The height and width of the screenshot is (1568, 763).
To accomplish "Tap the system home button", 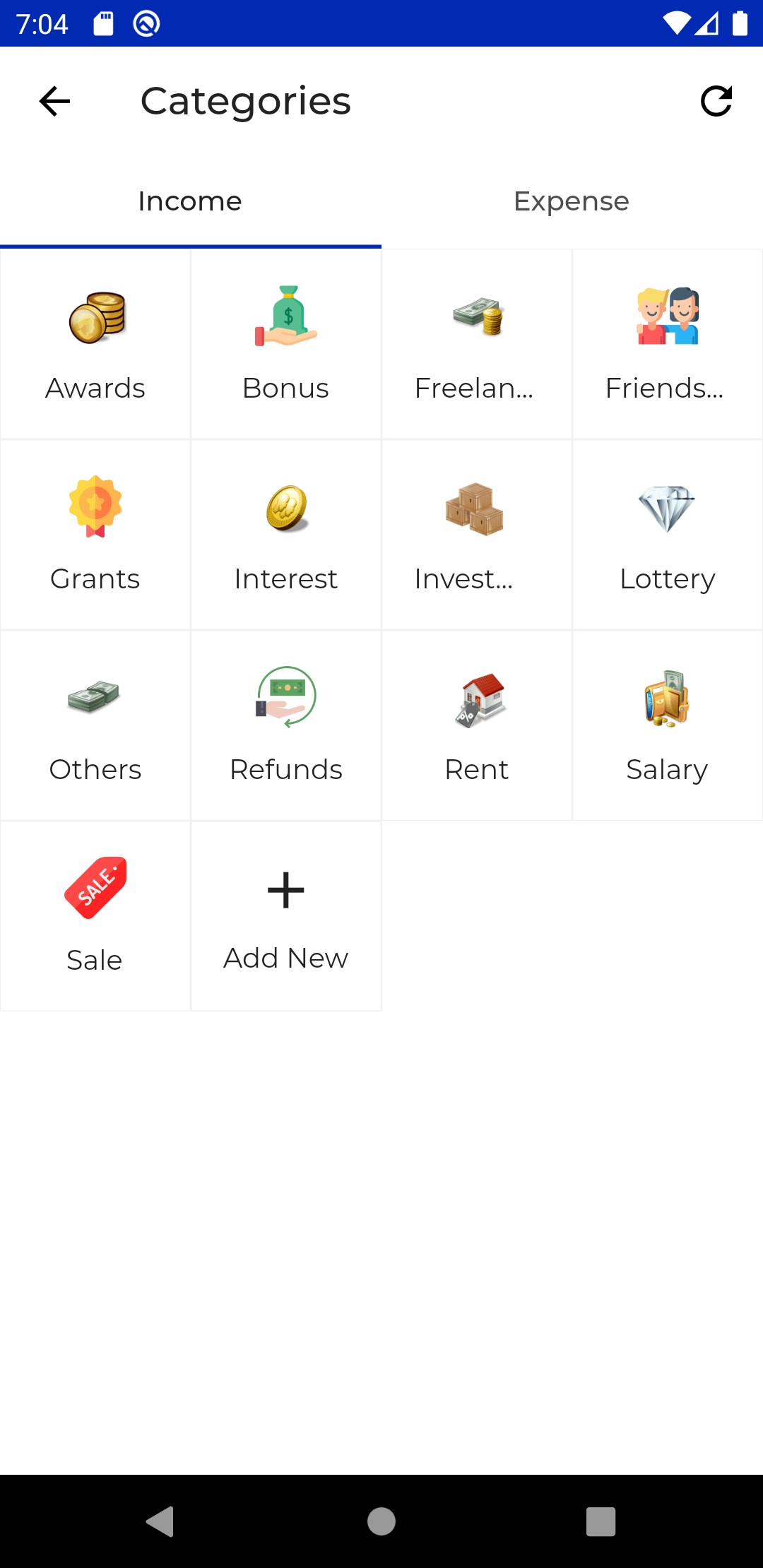I will click(381, 1521).
